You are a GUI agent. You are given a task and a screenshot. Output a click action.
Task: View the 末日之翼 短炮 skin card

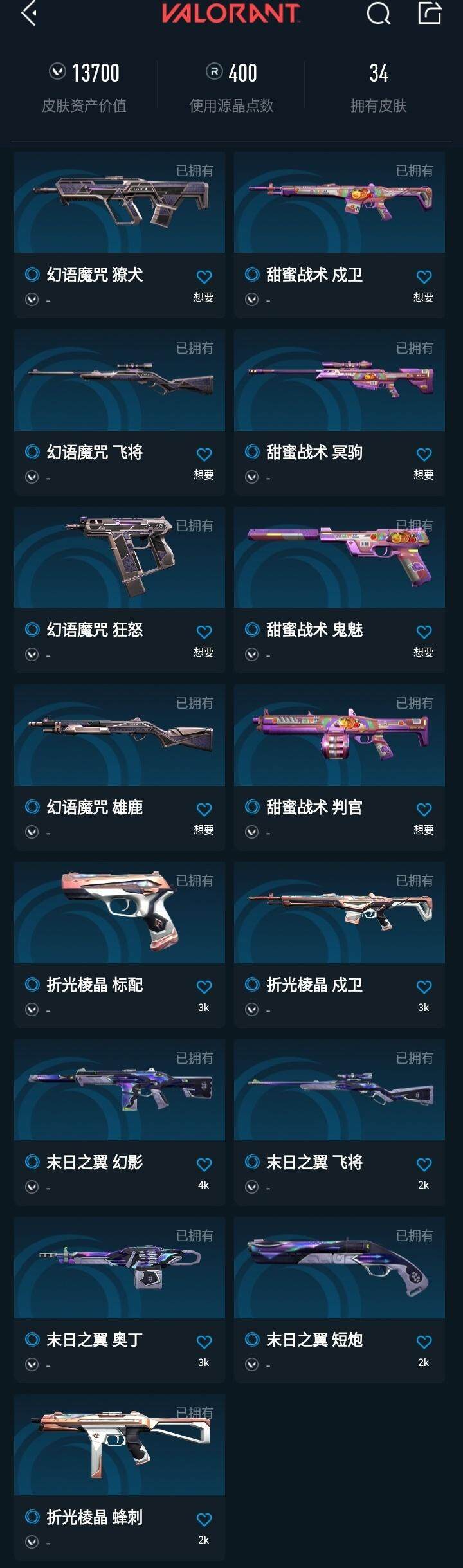tap(340, 1268)
